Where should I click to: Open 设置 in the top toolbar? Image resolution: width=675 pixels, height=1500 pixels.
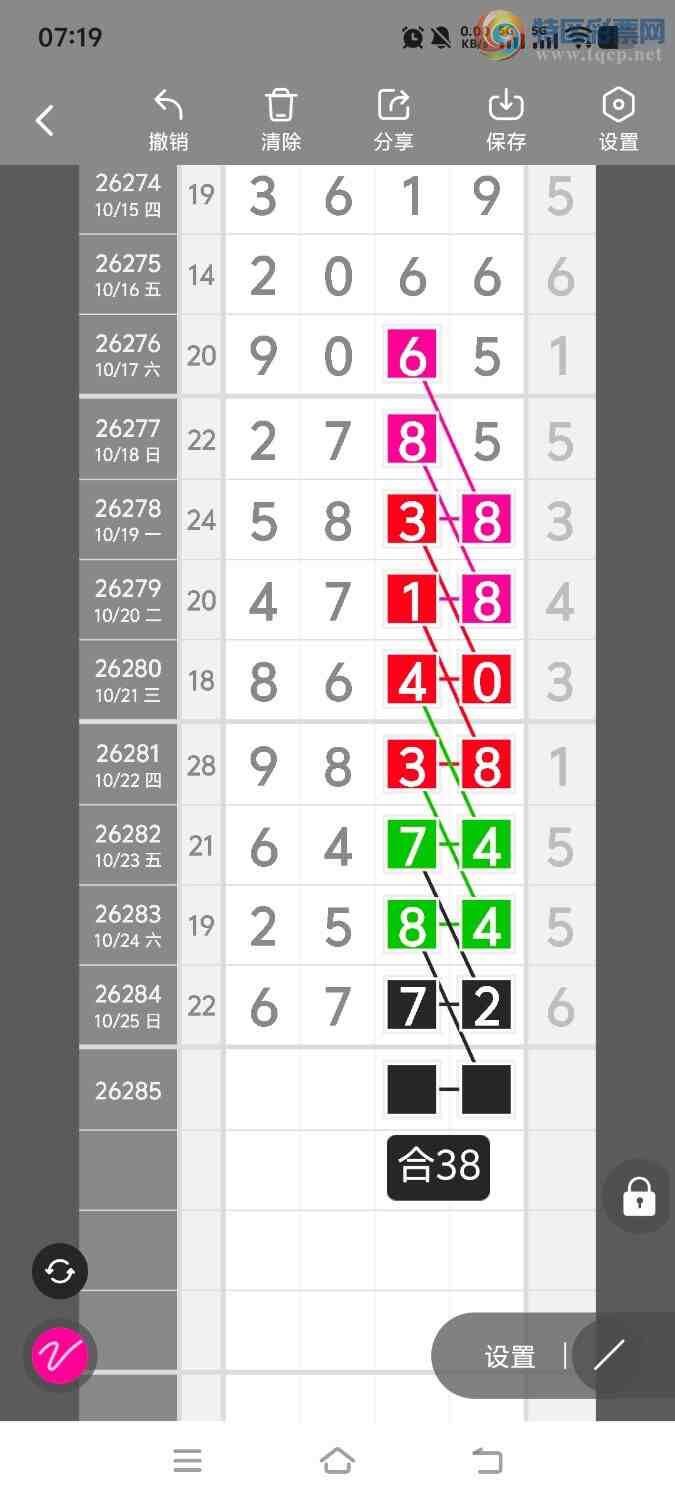click(x=619, y=121)
